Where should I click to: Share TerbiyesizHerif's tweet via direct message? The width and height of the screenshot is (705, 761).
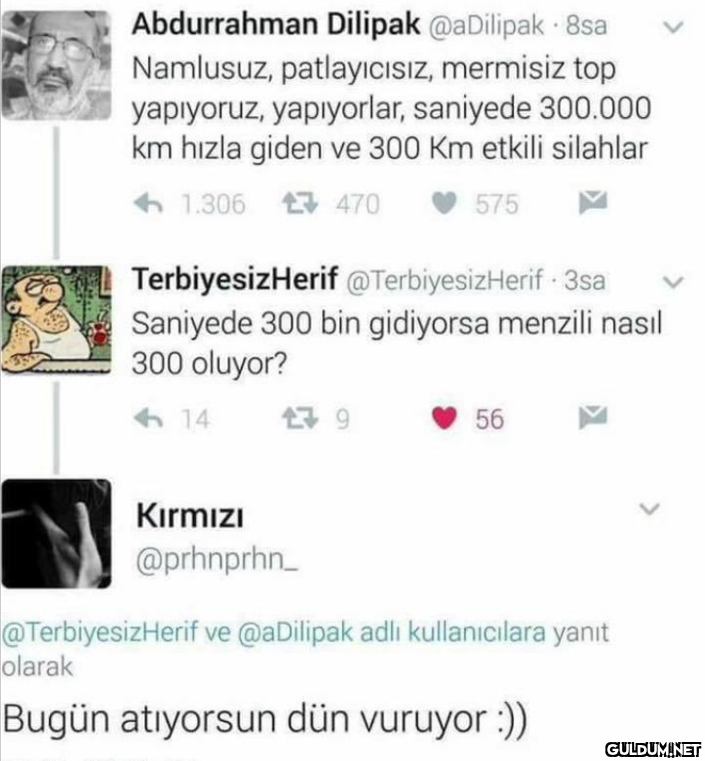pos(592,417)
